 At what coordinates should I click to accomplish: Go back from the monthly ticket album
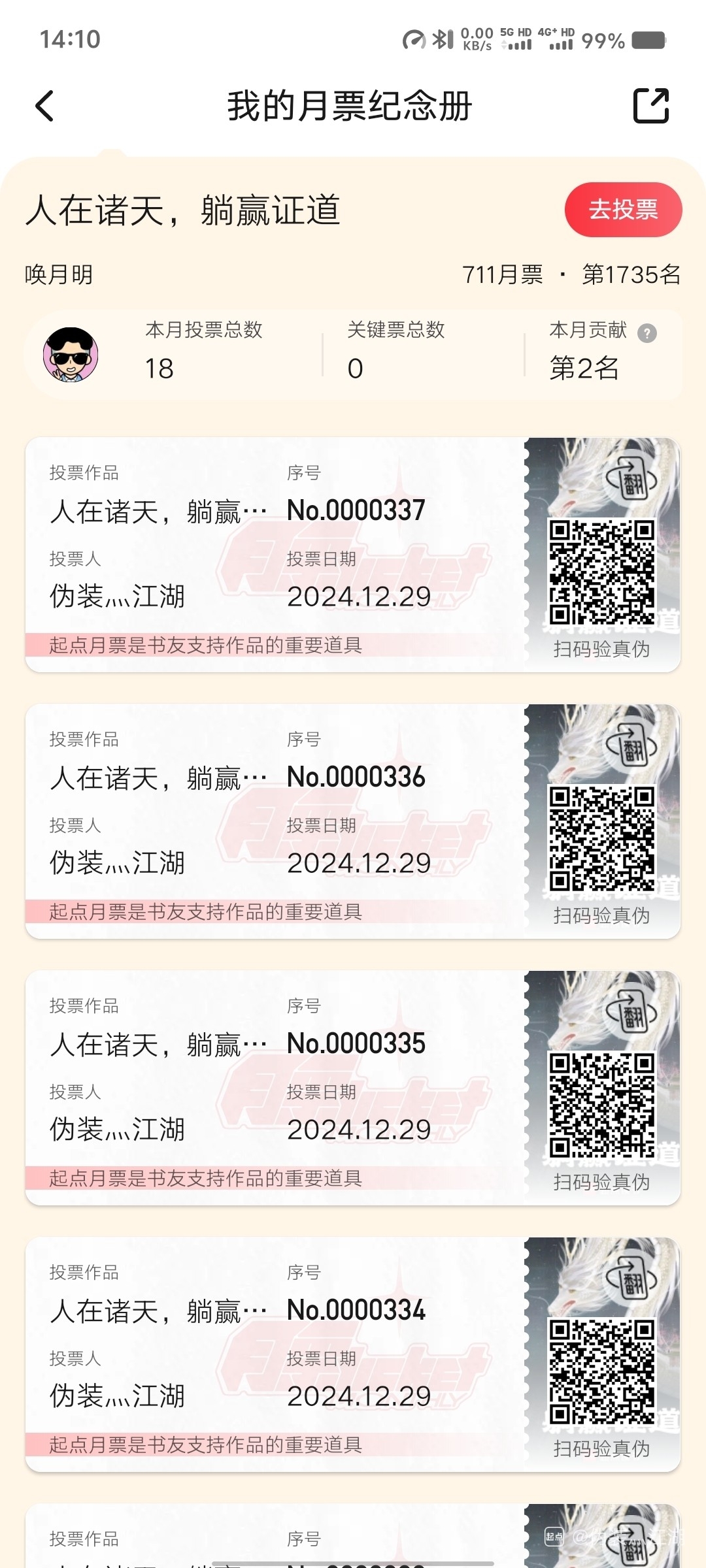[x=44, y=106]
